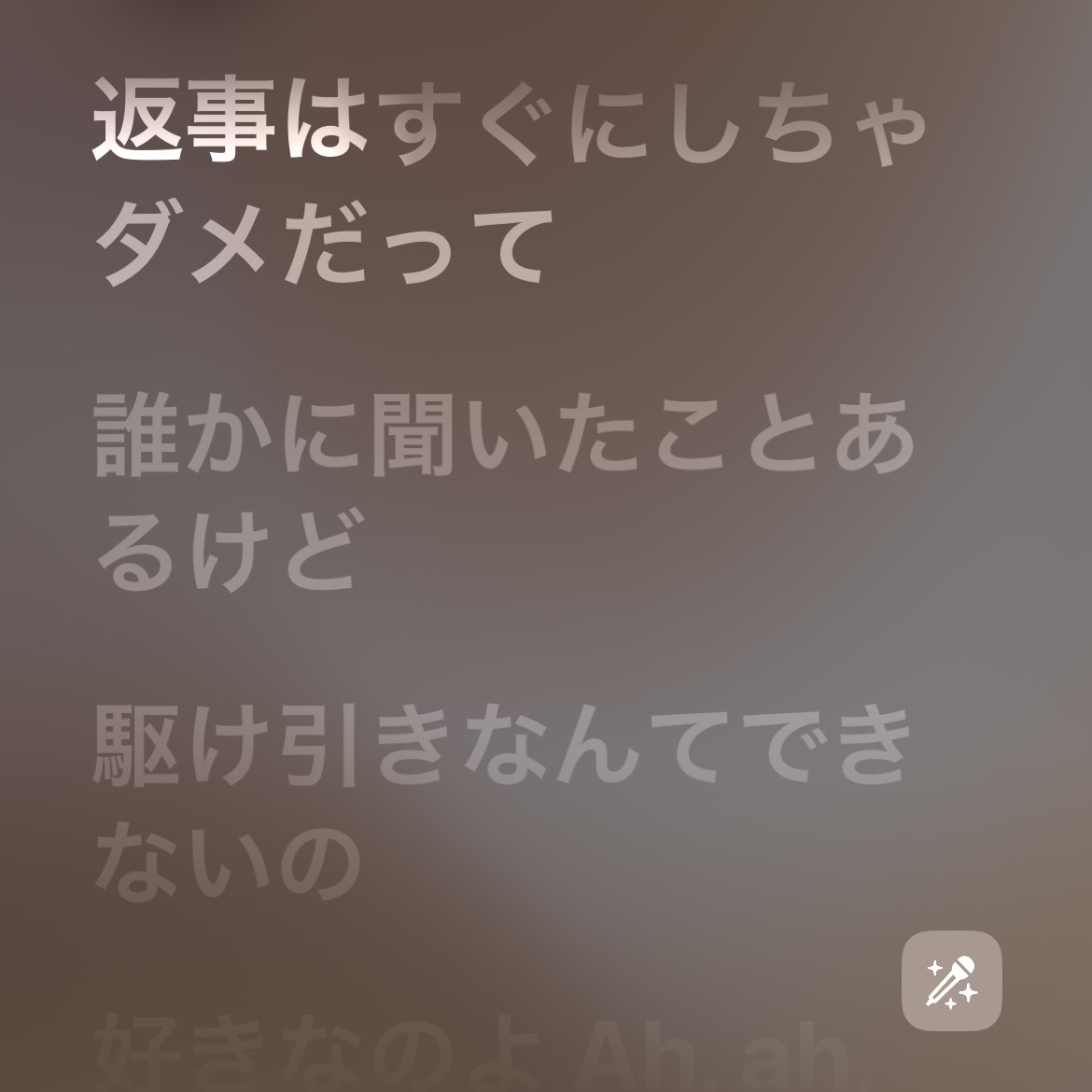Jump to lyric line 駆け引きなんてできないの
Screen dimensions: 1092x1092
click(x=504, y=803)
